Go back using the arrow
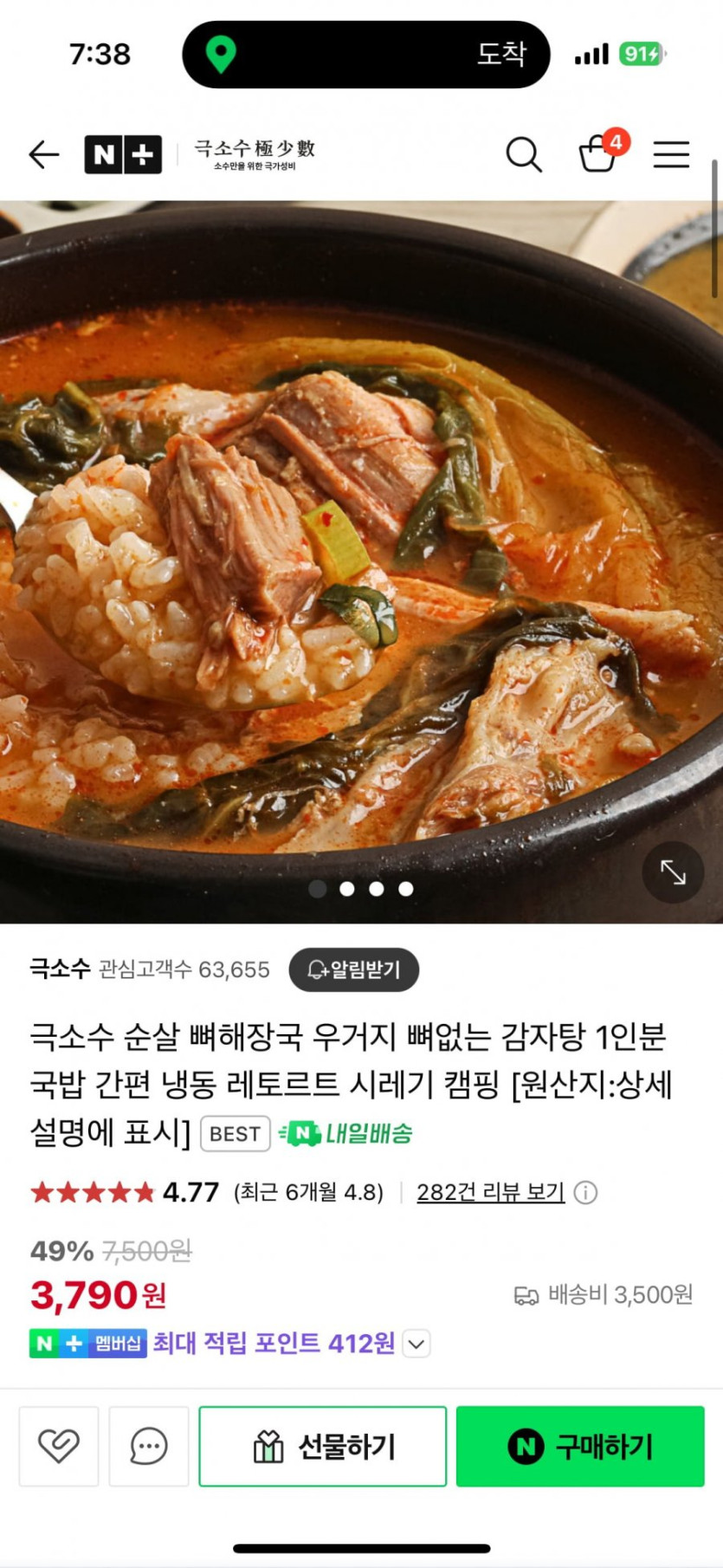723x1568 pixels. (x=43, y=155)
